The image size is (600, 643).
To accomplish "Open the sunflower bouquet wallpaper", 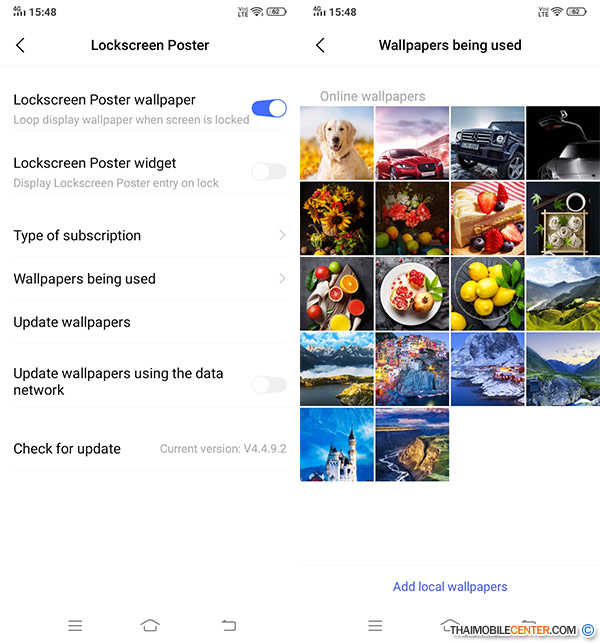I will (337, 218).
